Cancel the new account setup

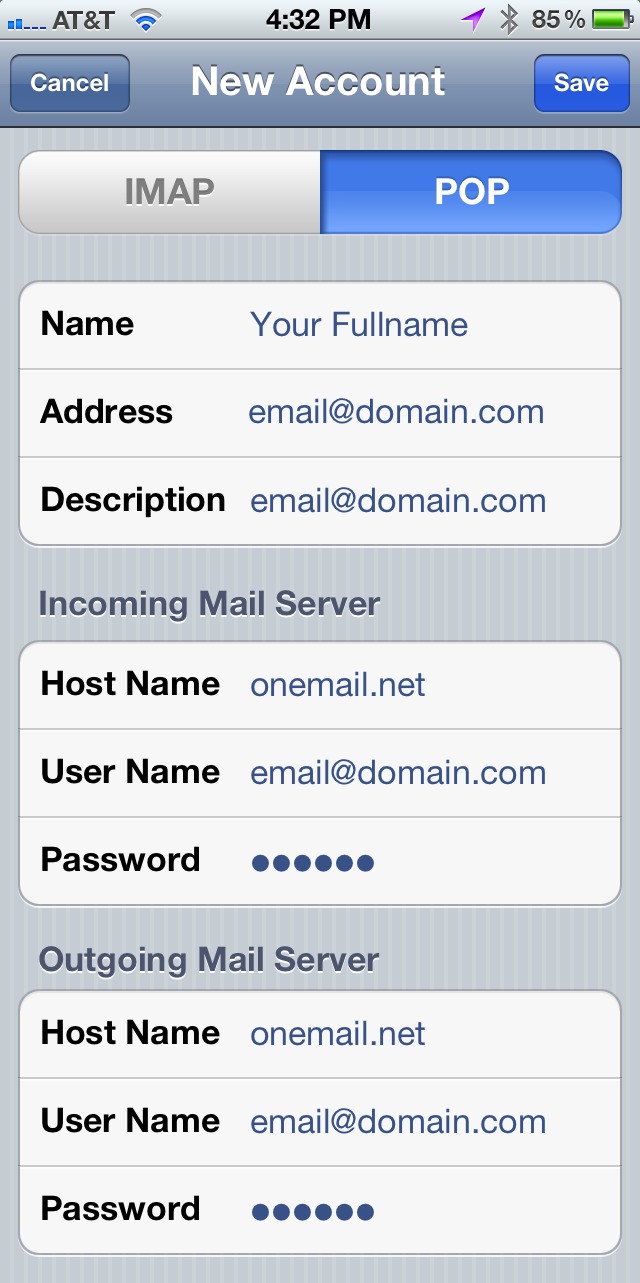pos(70,83)
